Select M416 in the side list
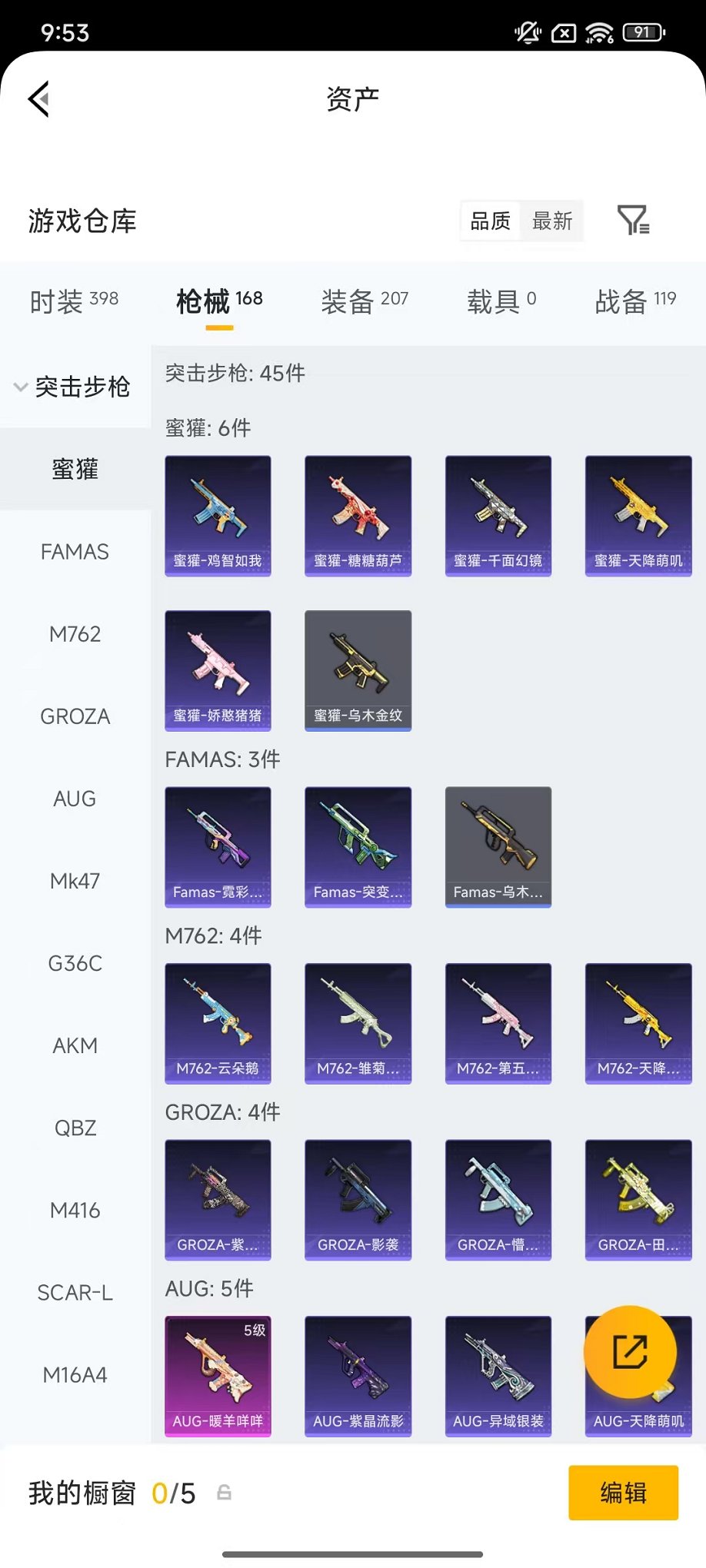 (x=75, y=1211)
